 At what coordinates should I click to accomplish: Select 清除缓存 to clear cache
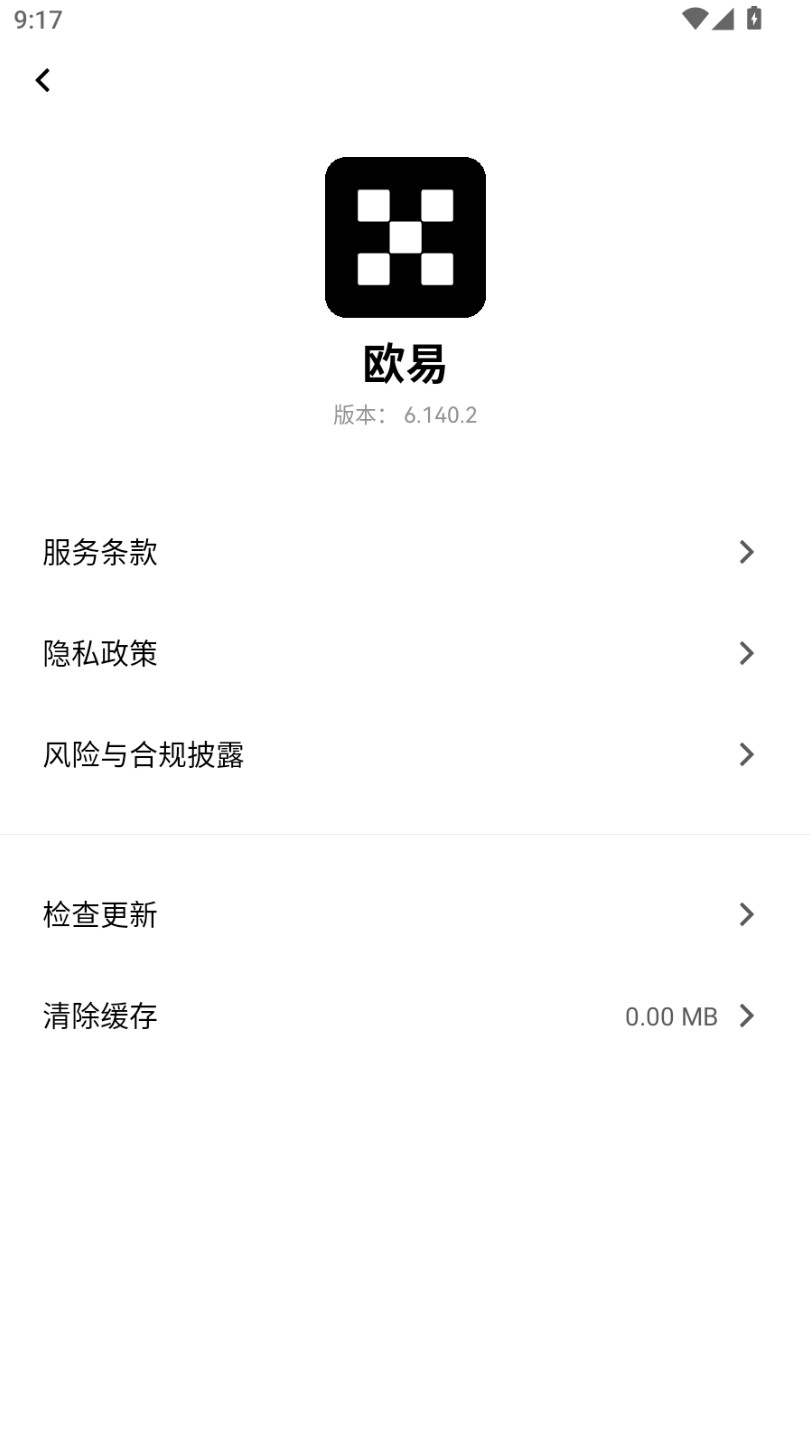point(100,1016)
